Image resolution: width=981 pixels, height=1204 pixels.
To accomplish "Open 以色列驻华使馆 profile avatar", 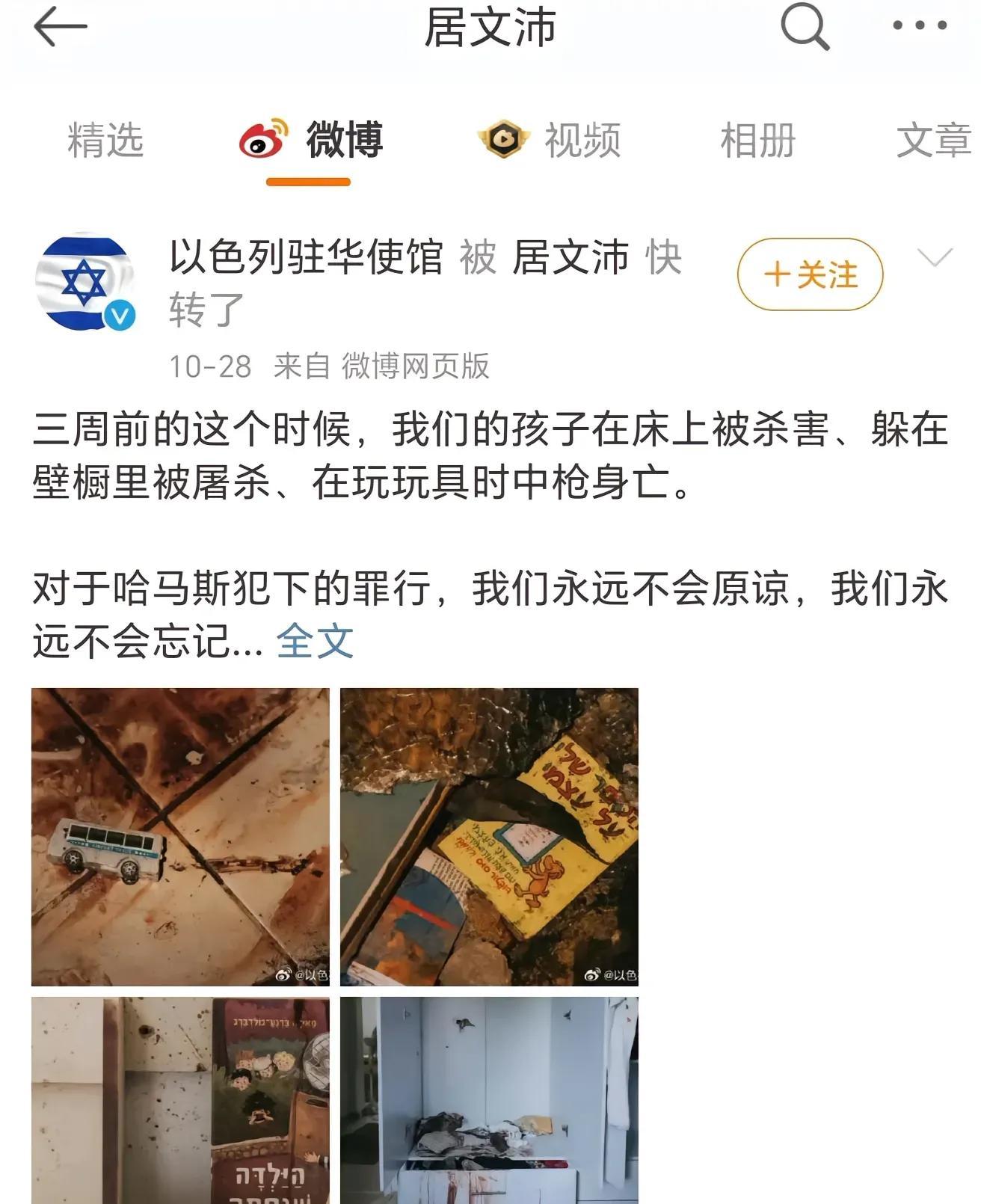I will point(84,282).
